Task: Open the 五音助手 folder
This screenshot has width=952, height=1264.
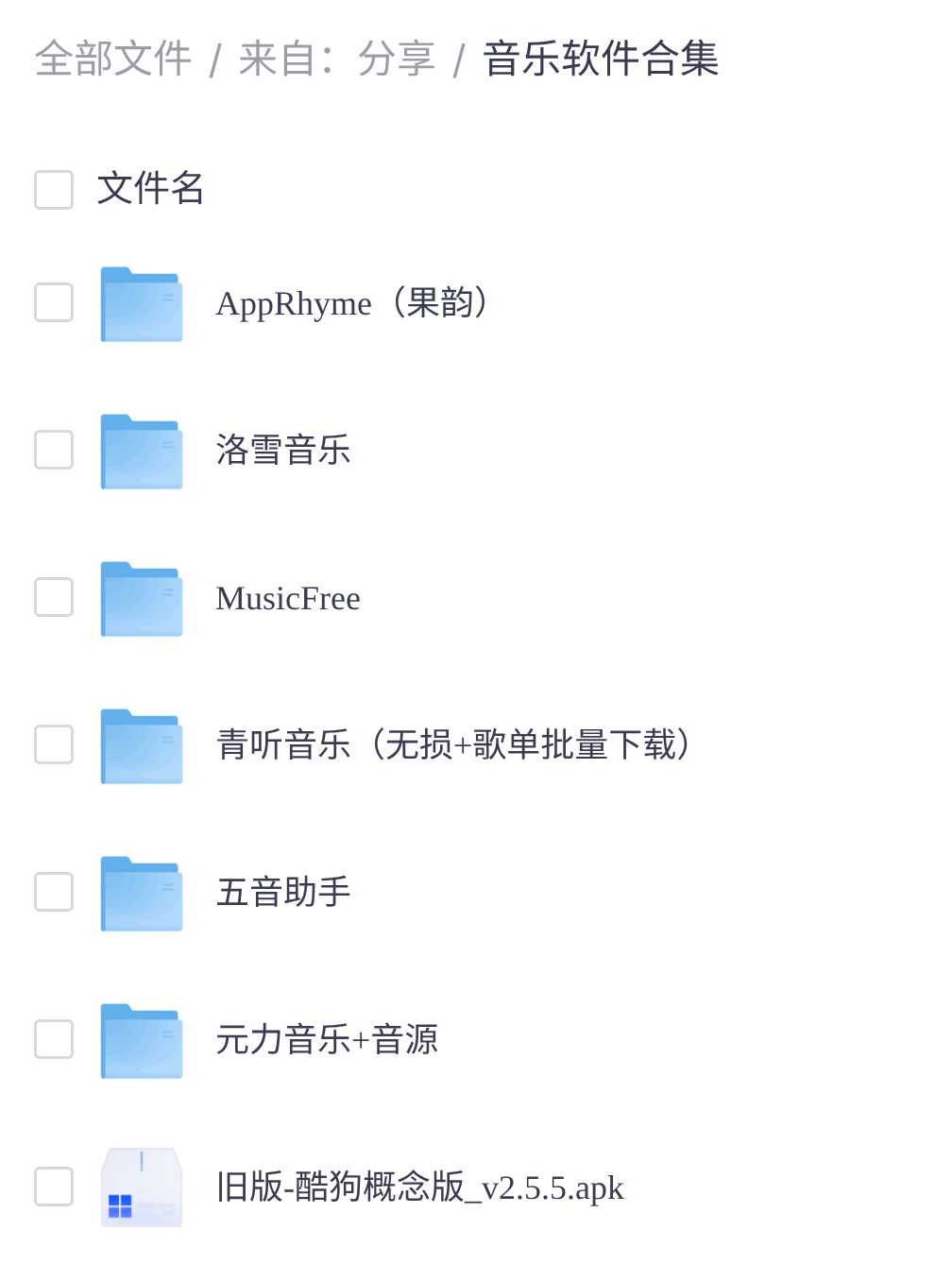Action: [x=283, y=892]
